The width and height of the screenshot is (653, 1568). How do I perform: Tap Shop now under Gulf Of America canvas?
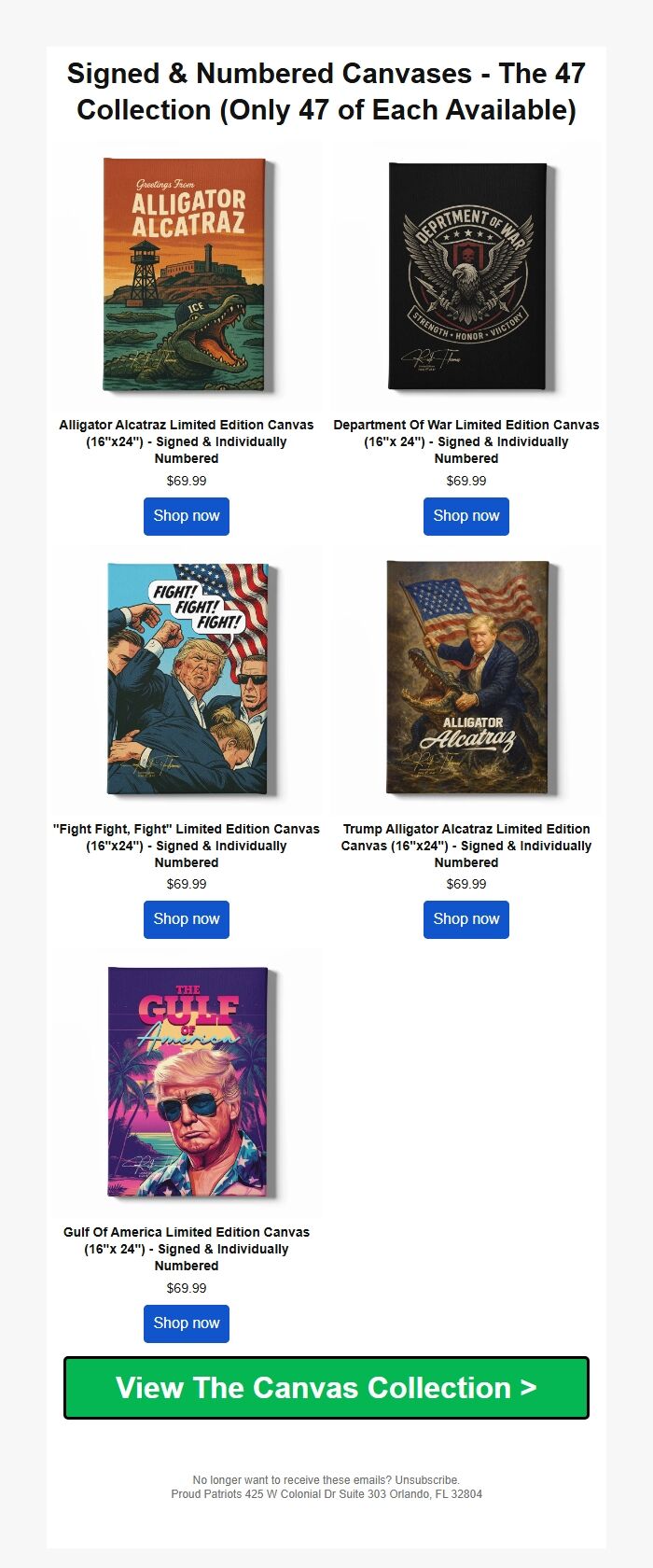tap(187, 1323)
